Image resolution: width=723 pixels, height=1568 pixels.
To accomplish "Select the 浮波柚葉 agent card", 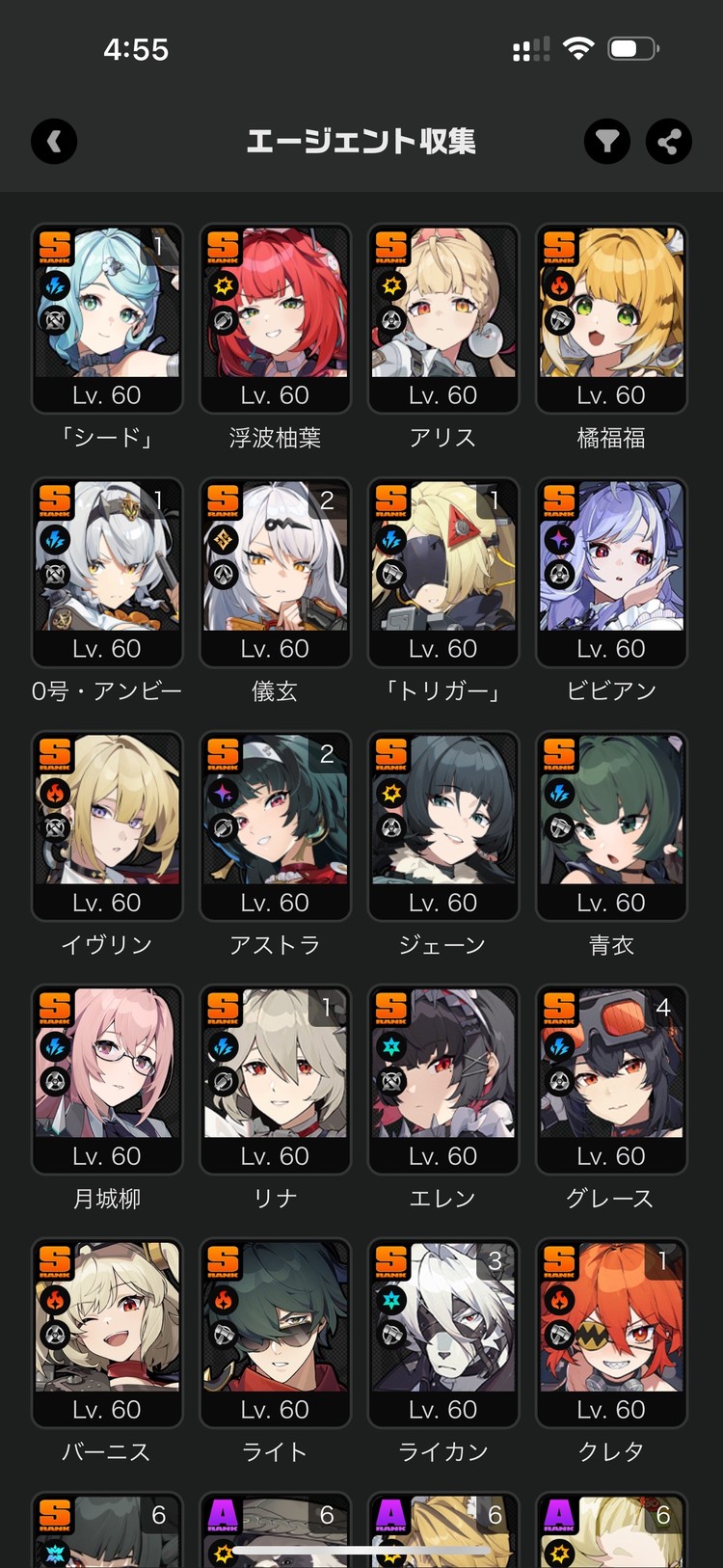I will click(x=275, y=318).
